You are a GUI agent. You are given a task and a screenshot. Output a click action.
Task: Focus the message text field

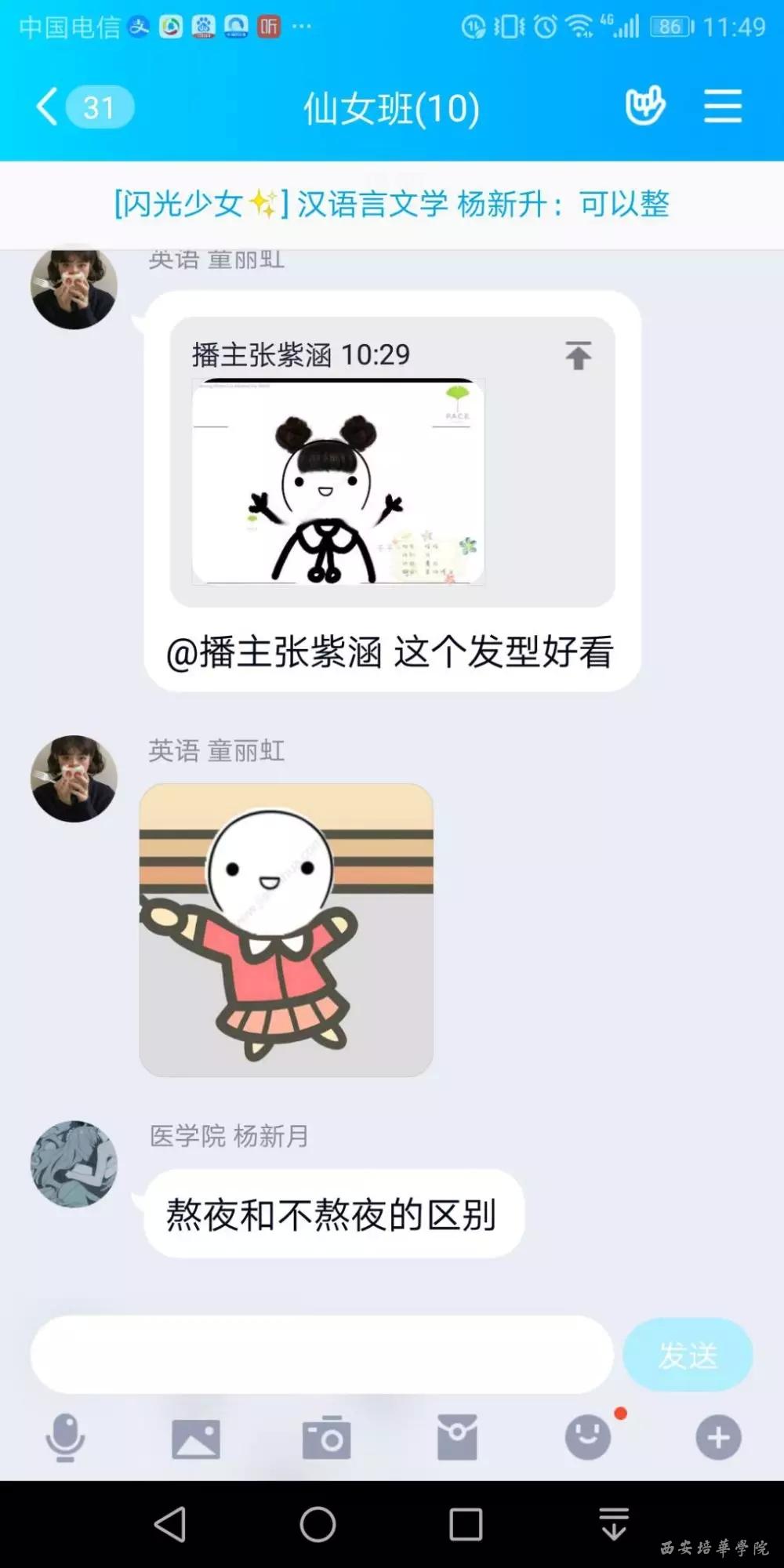point(321,1355)
